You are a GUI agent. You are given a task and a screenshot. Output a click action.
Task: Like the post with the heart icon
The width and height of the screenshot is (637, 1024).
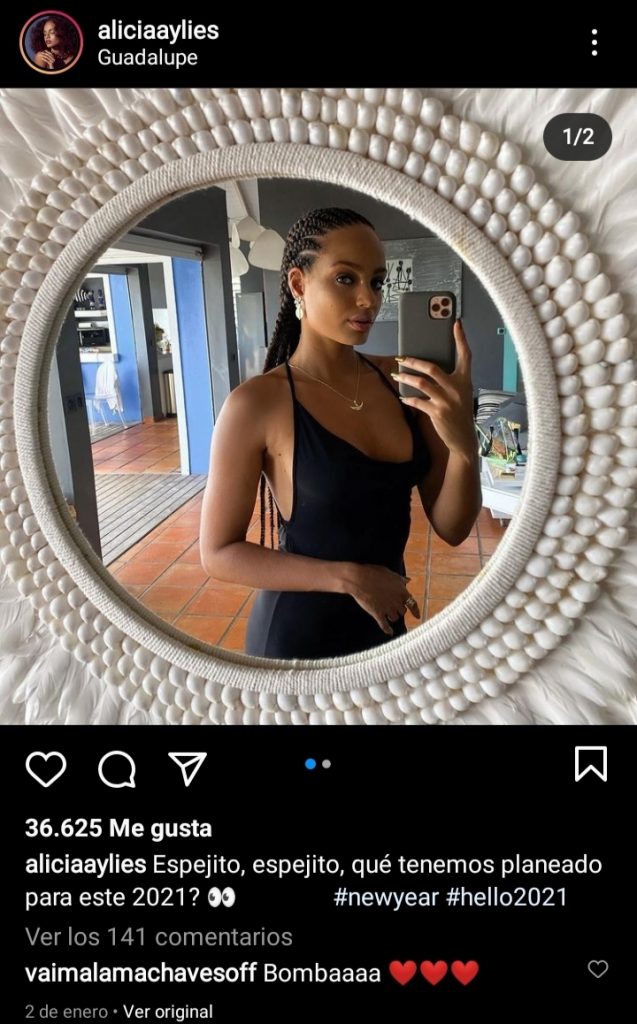[45, 768]
